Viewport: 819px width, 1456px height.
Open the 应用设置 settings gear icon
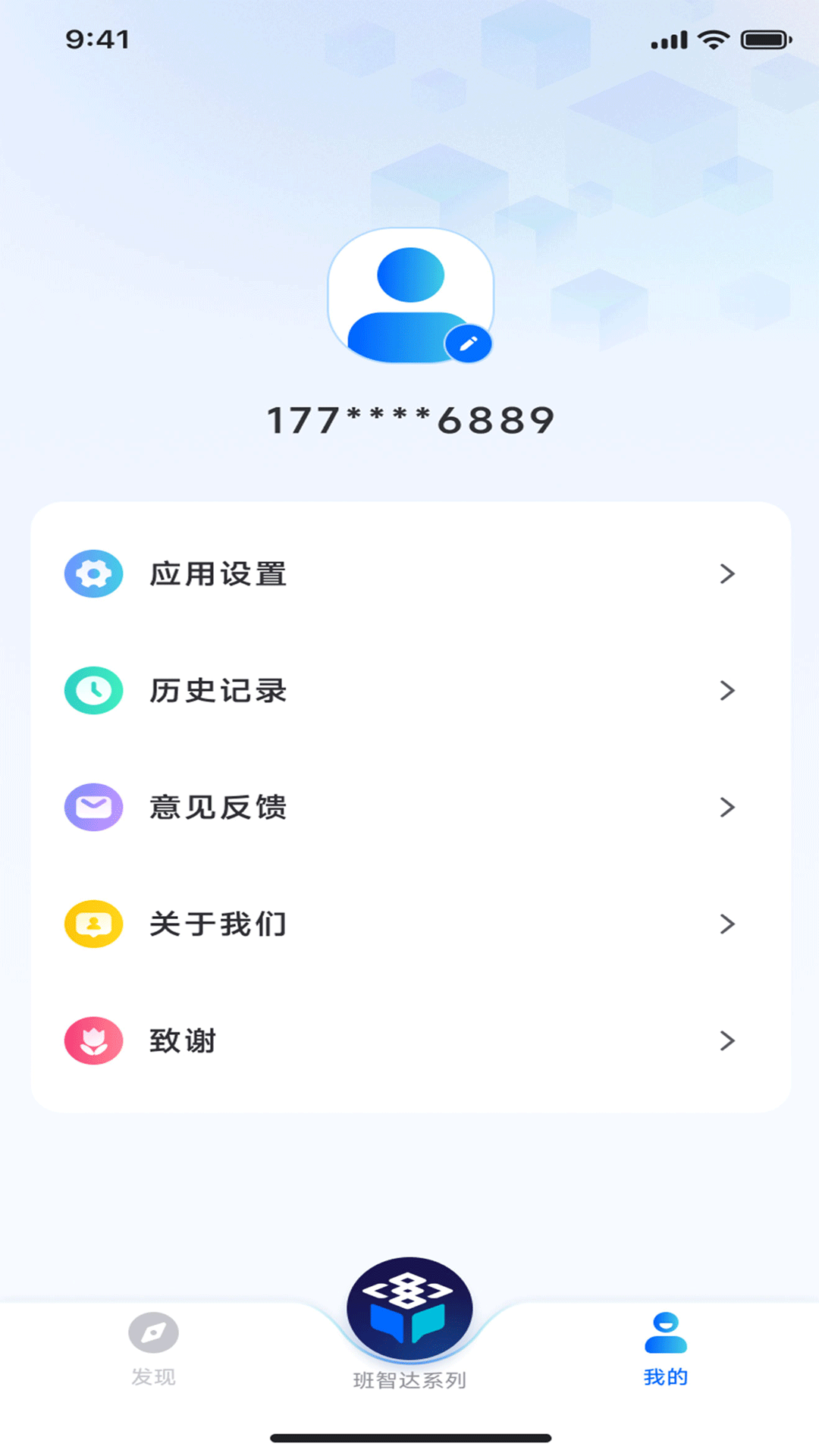[x=93, y=574]
